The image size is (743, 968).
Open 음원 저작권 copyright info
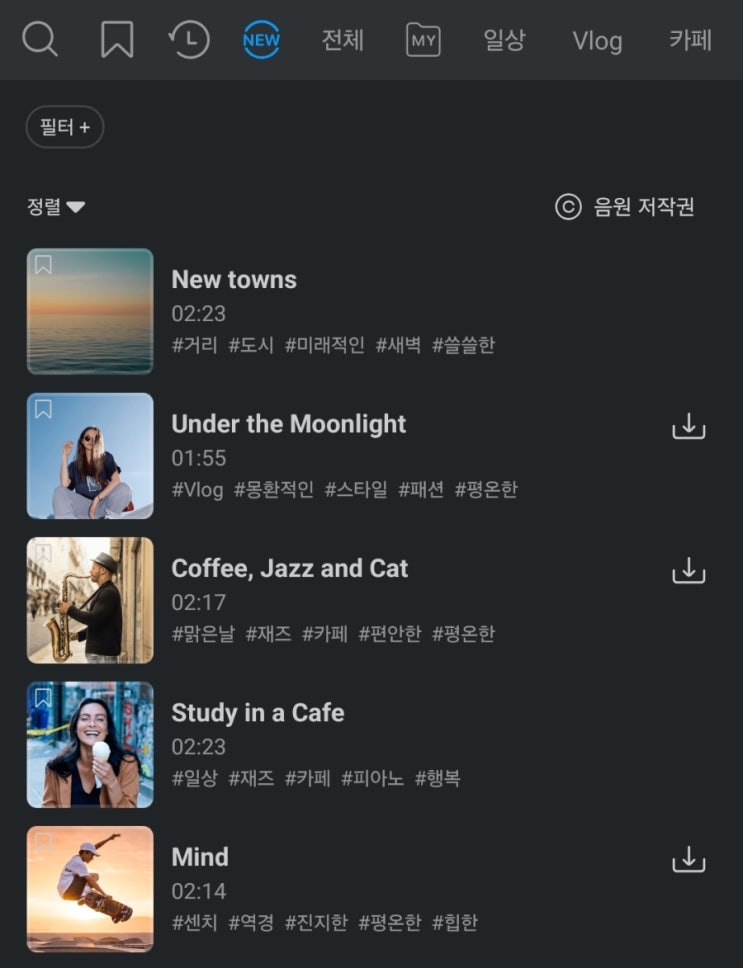coord(625,207)
